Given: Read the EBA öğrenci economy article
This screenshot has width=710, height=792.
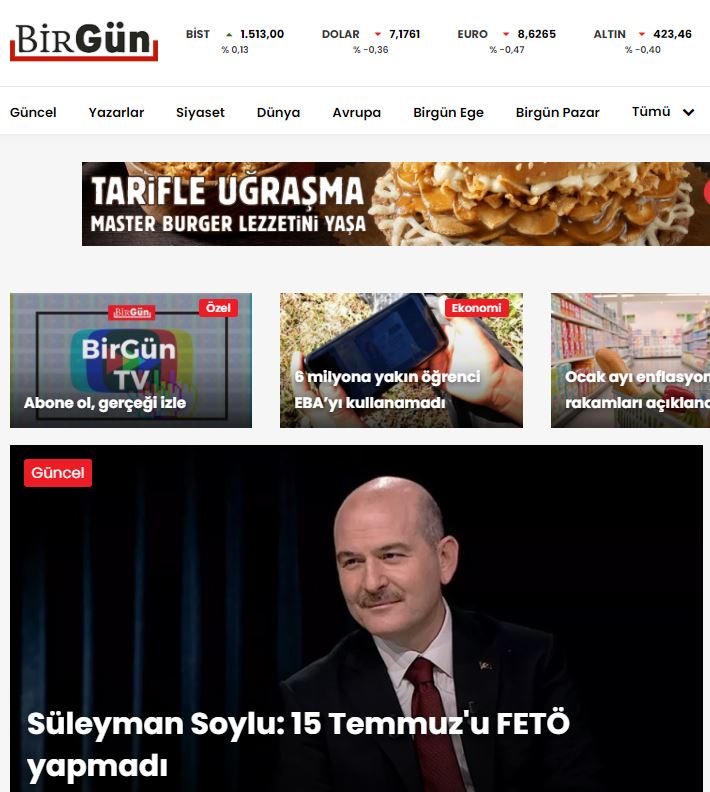Looking at the screenshot, I should coord(401,360).
